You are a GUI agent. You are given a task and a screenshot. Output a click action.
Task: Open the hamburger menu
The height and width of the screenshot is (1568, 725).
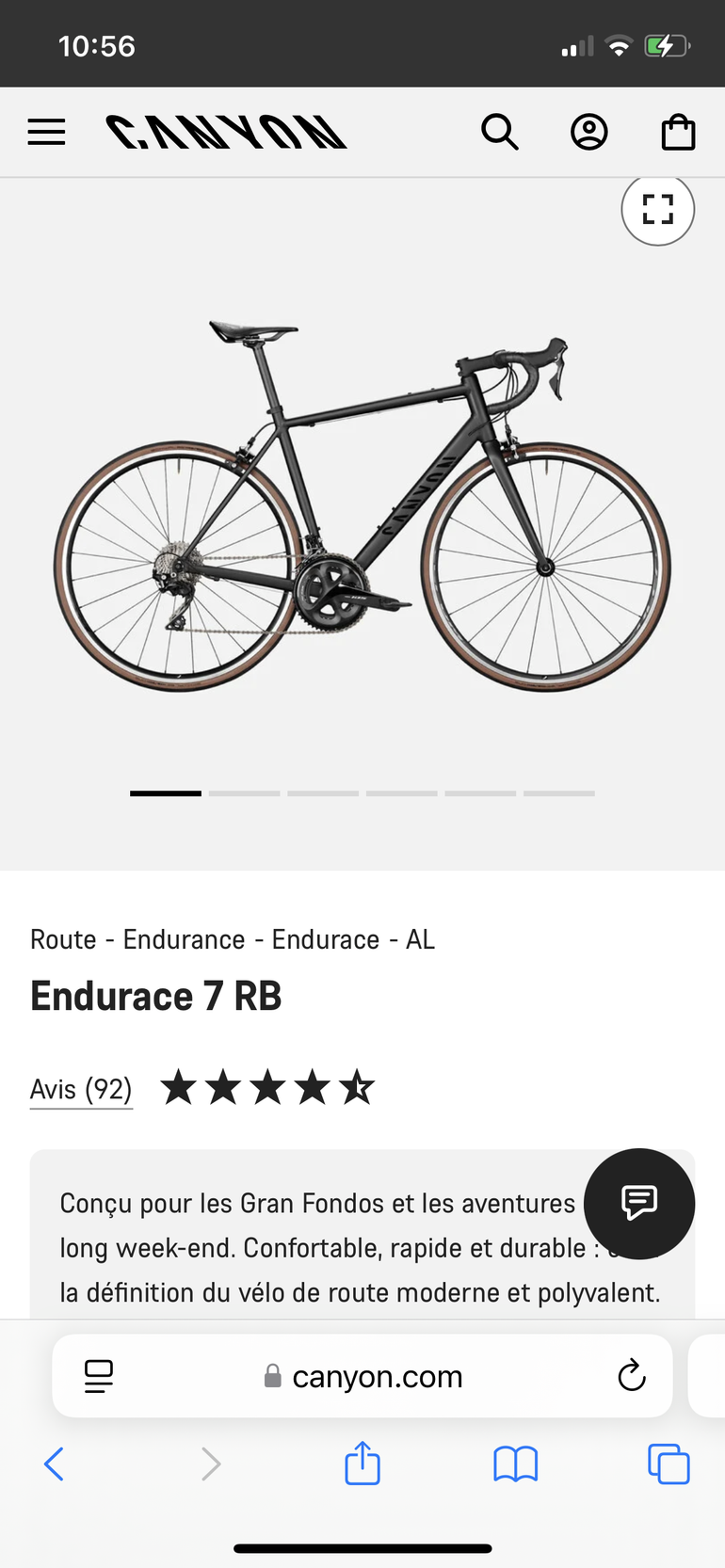tap(46, 132)
